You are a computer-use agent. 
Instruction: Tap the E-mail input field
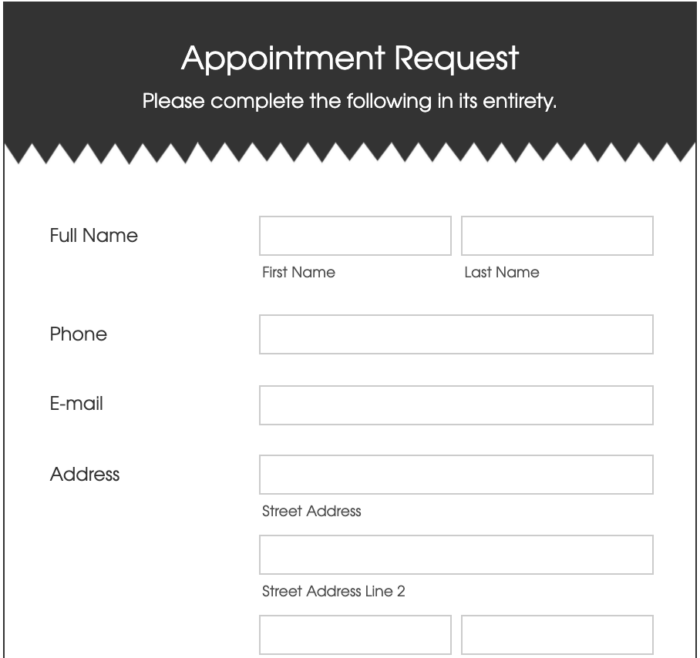456,405
